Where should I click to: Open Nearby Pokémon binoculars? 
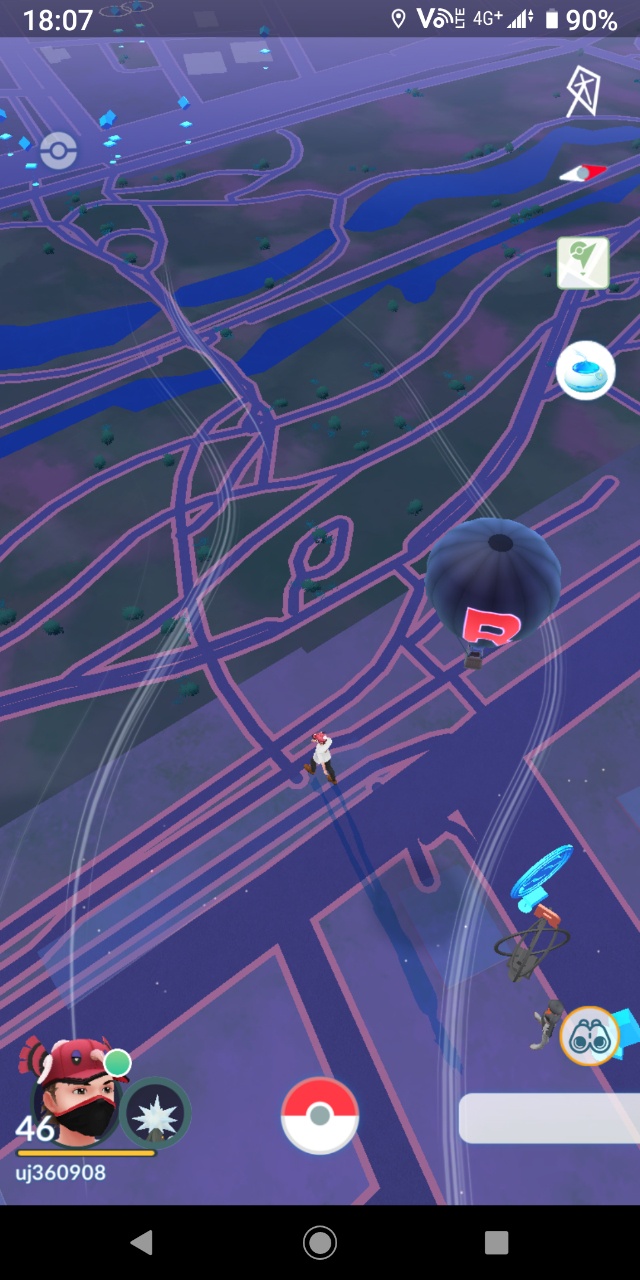[588, 1036]
